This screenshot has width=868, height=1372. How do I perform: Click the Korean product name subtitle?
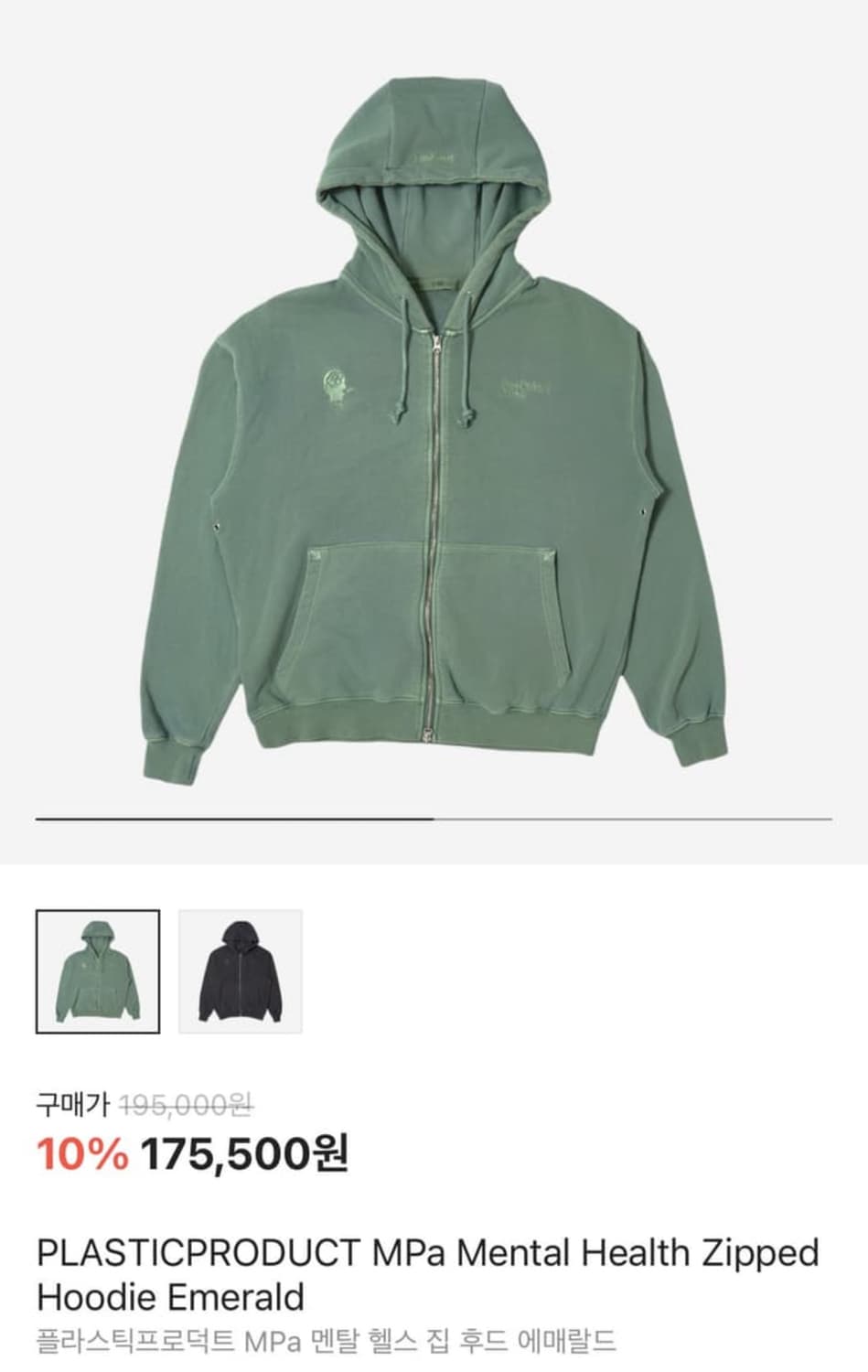click(326, 1335)
